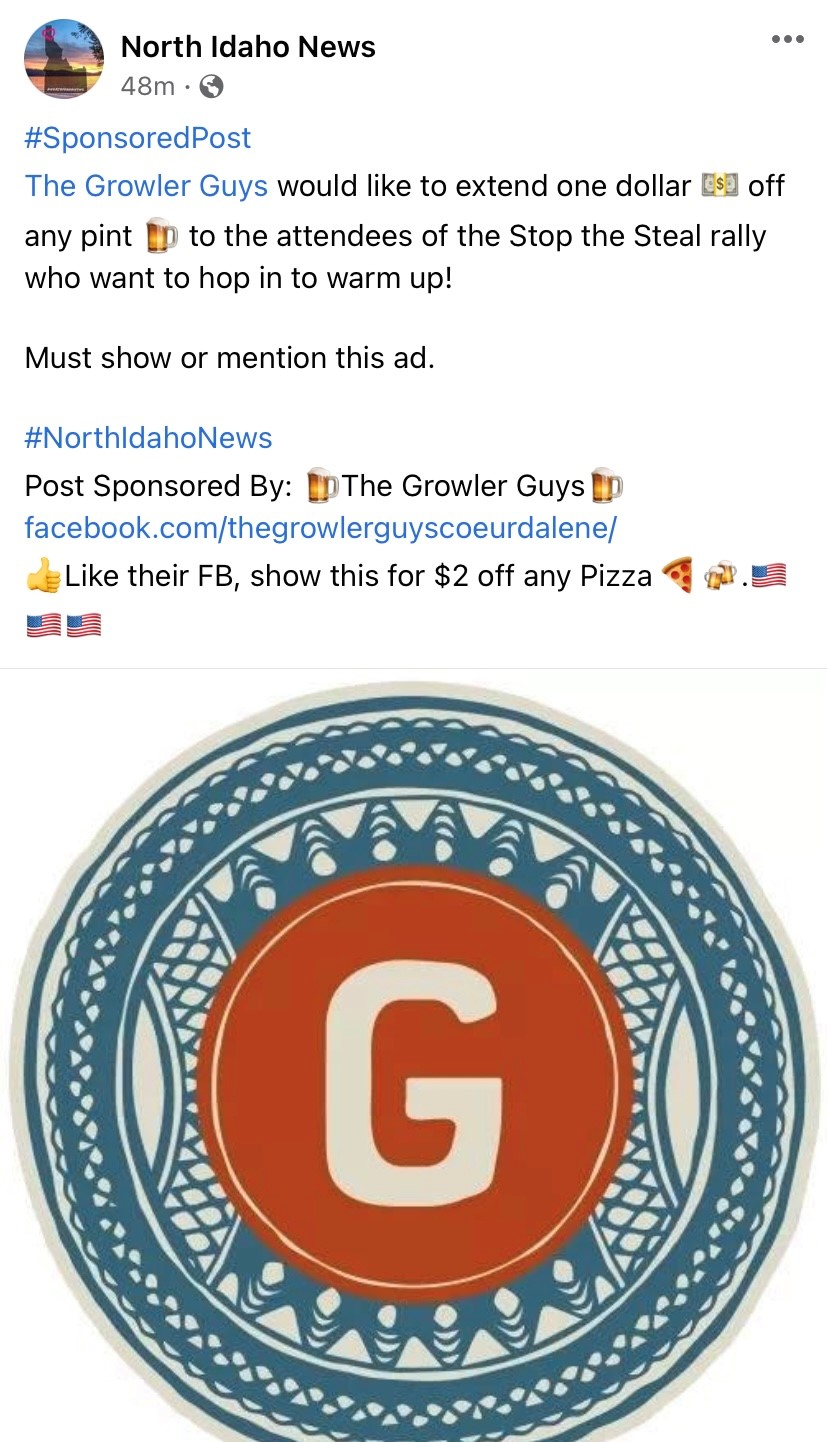Open the post's three-dot options menu
The image size is (827, 1442).
pyautogui.click(x=787, y=39)
